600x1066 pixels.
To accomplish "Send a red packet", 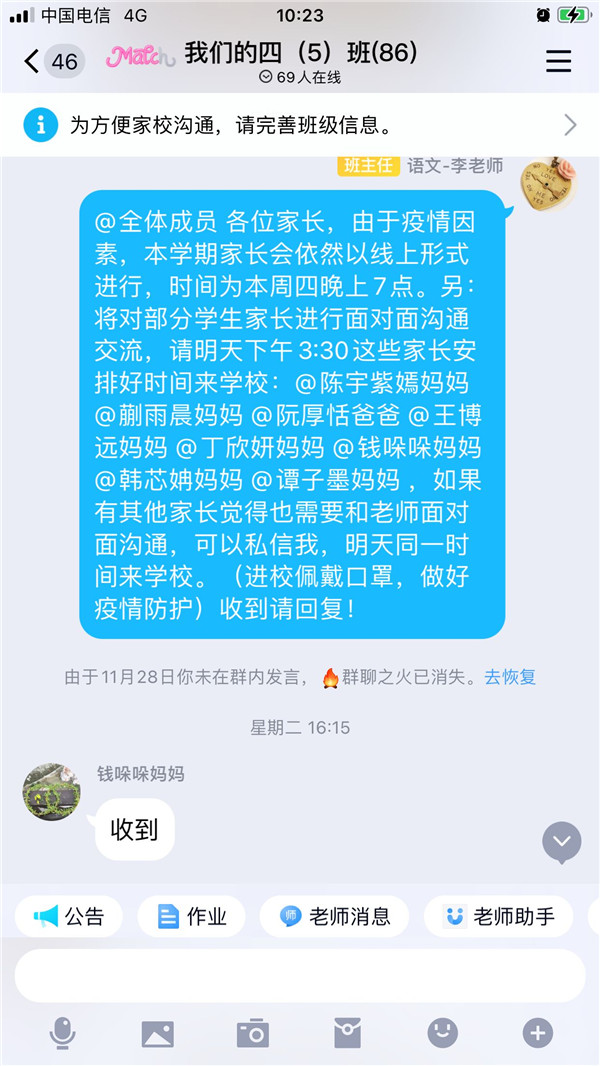I will click(x=347, y=1033).
